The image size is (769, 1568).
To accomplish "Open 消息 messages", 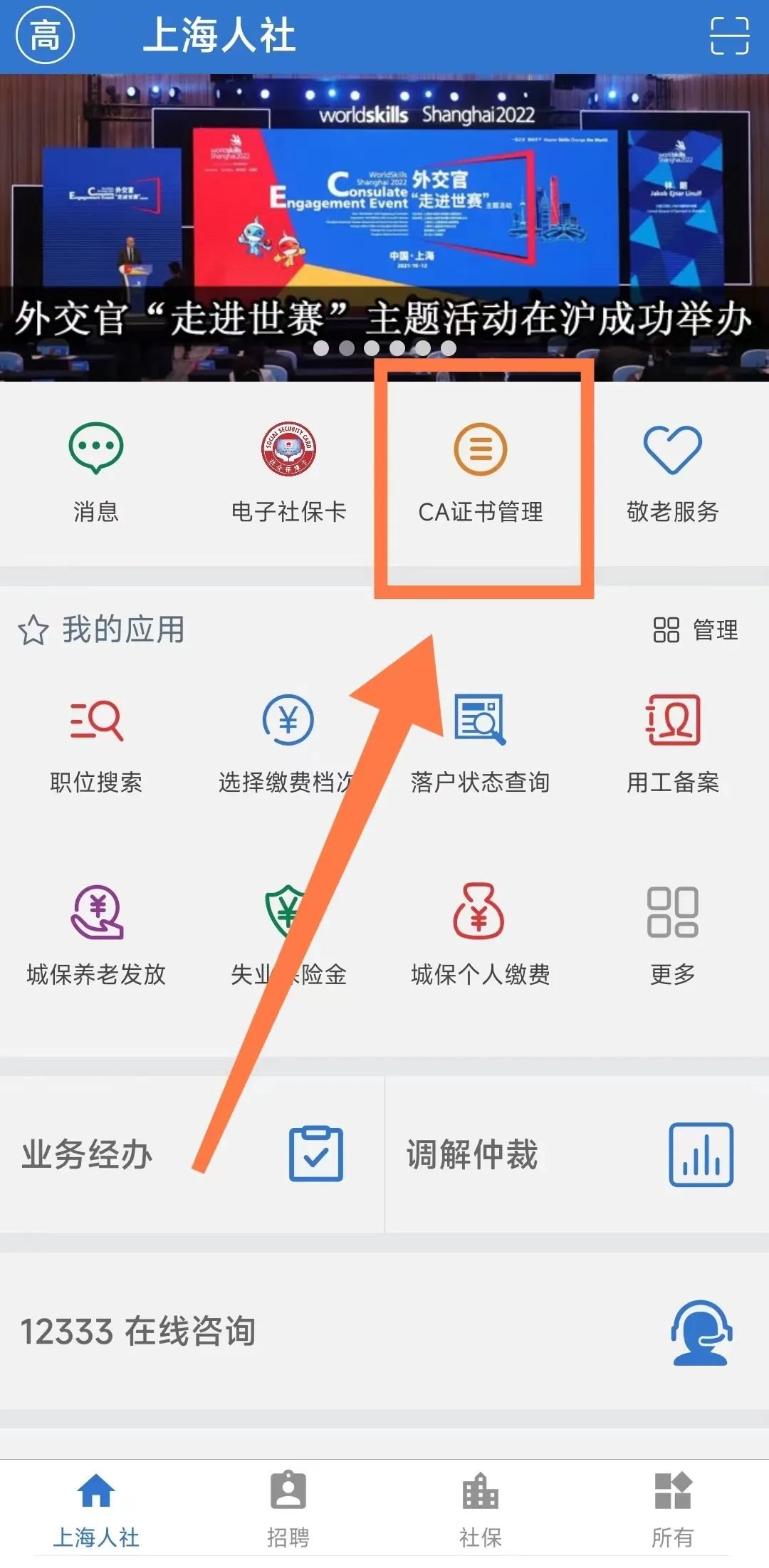I will tap(96, 471).
